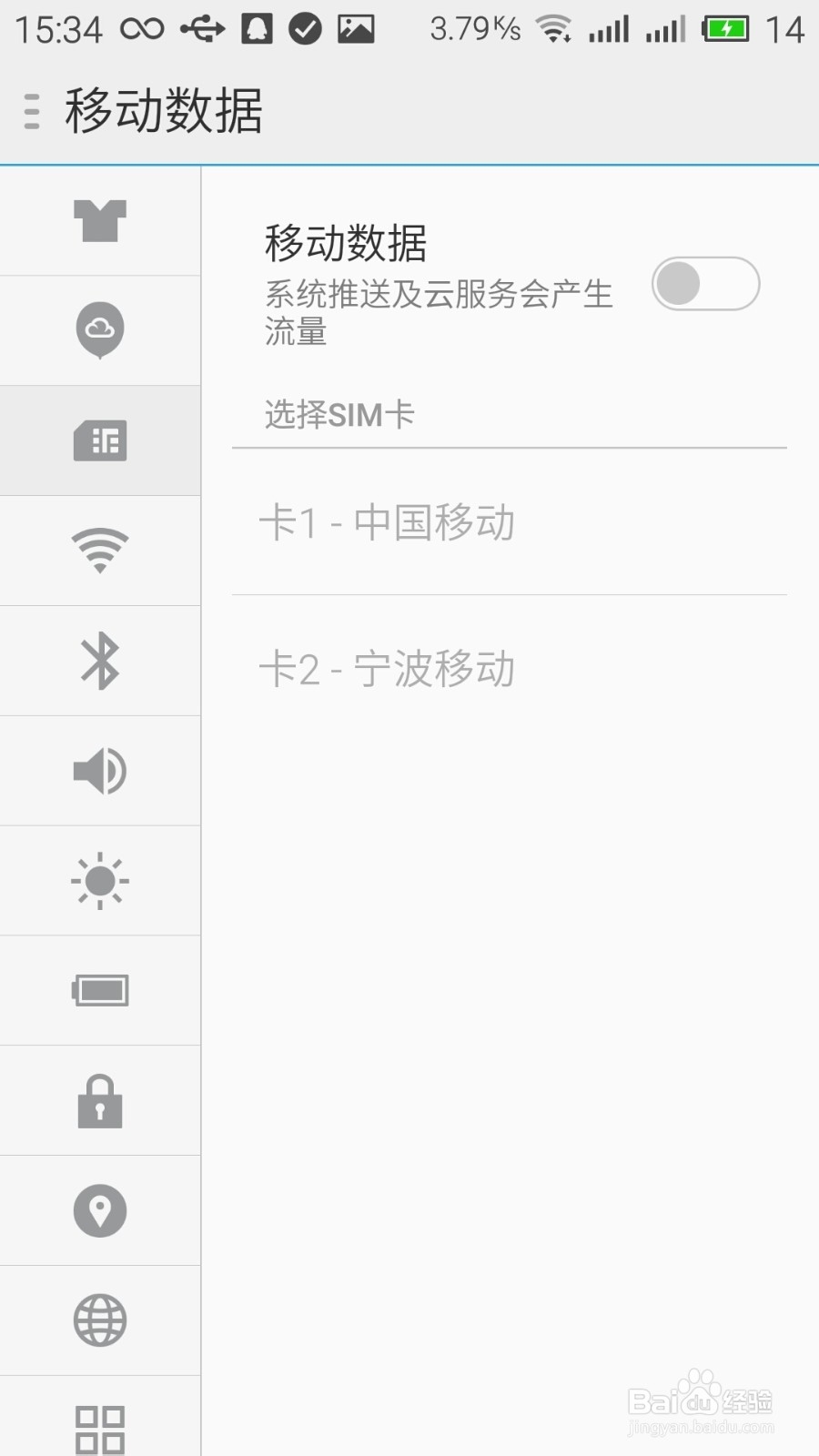Screen dimensions: 819x1456
Task: Tap the 3.79K/s network speed indicator
Action: tap(473, 27)
